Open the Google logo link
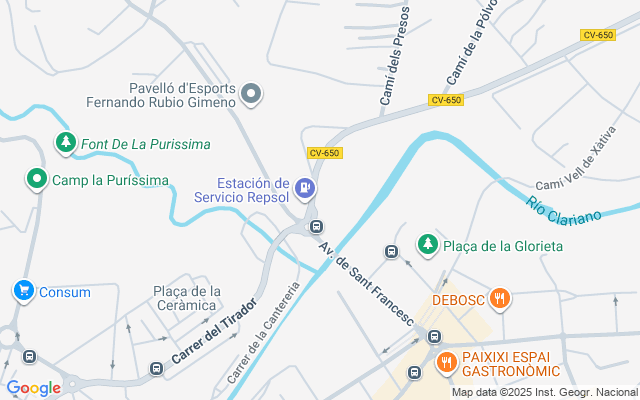The image size is (640, 400). [x=33, y=387]
